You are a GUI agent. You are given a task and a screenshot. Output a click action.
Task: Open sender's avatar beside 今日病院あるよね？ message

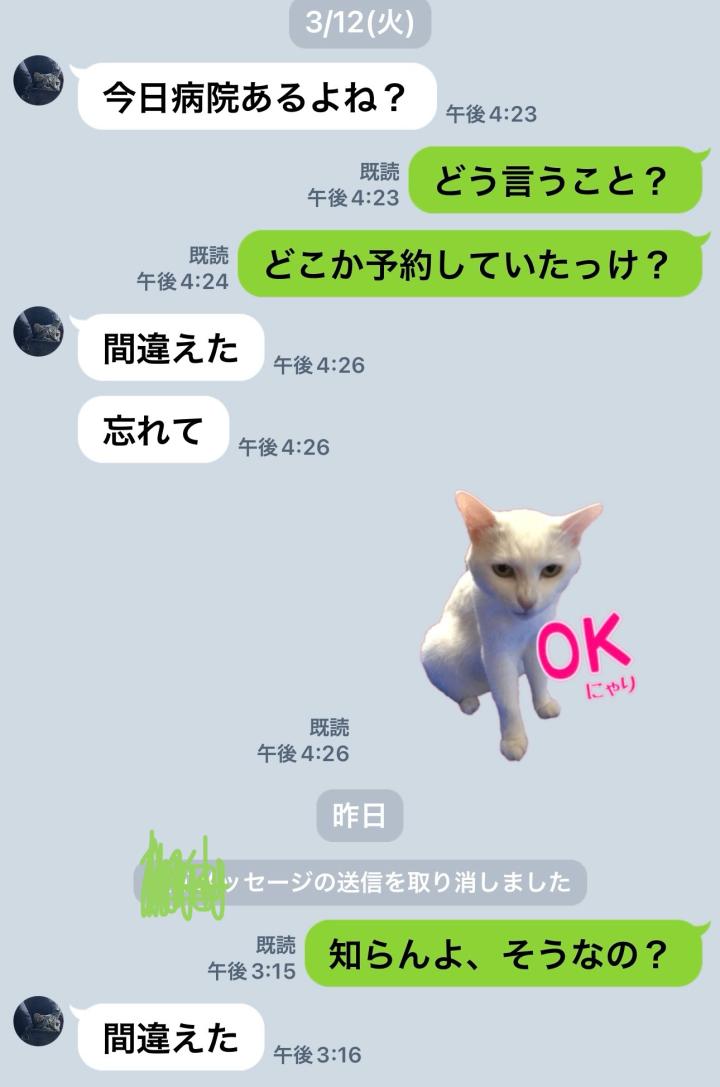click(38, 80)
